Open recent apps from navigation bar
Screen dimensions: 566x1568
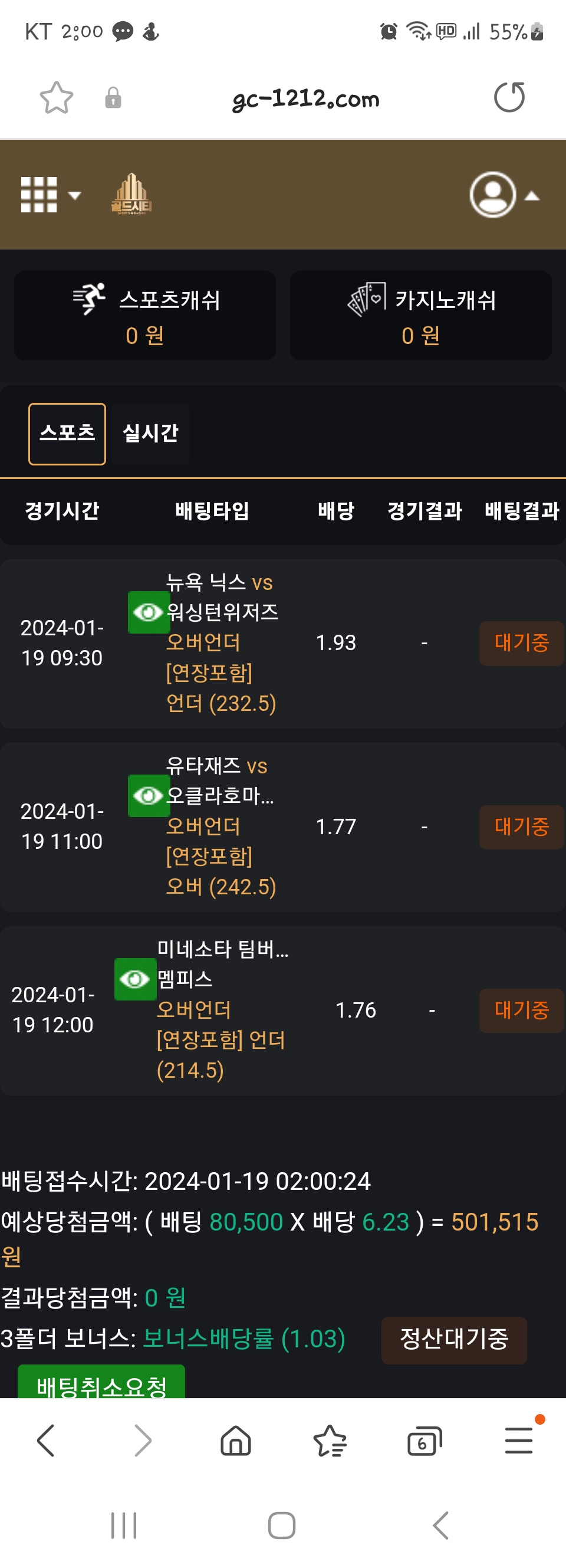coord(124,1526)
